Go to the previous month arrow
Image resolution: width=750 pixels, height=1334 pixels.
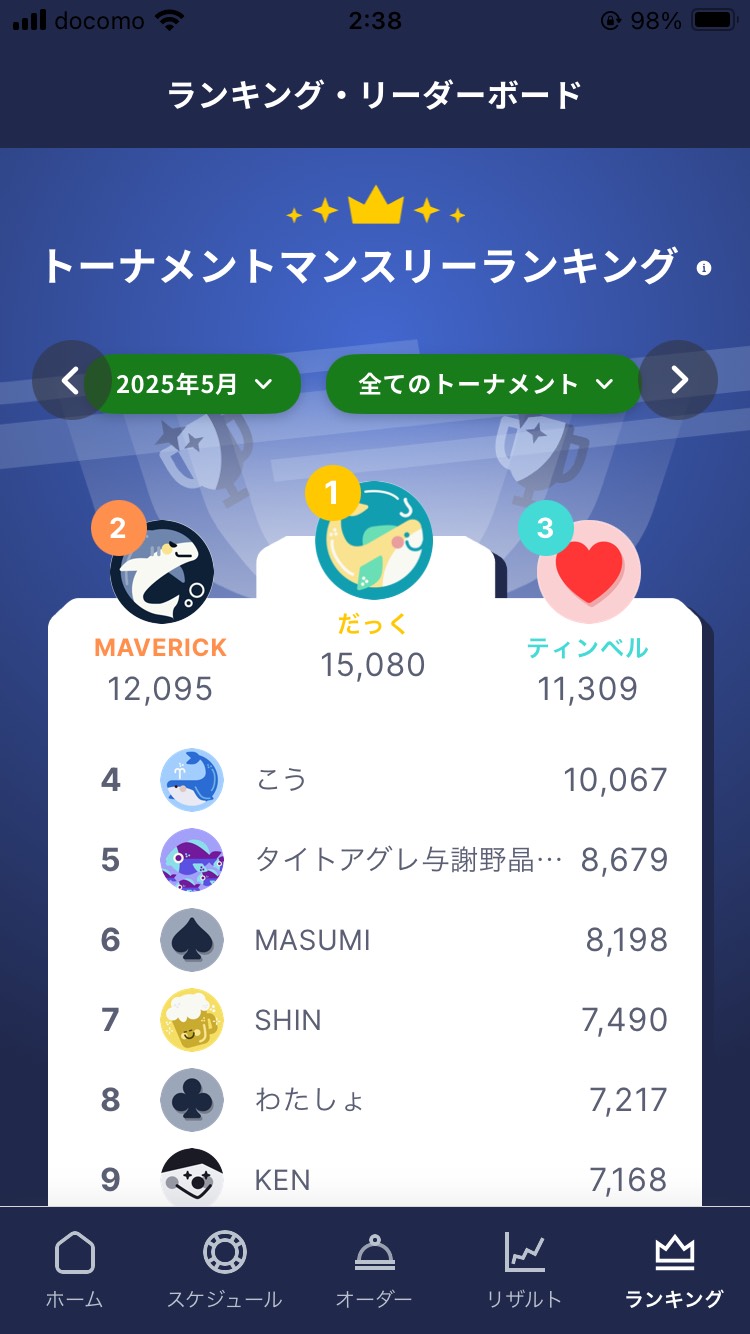(71, 380)
